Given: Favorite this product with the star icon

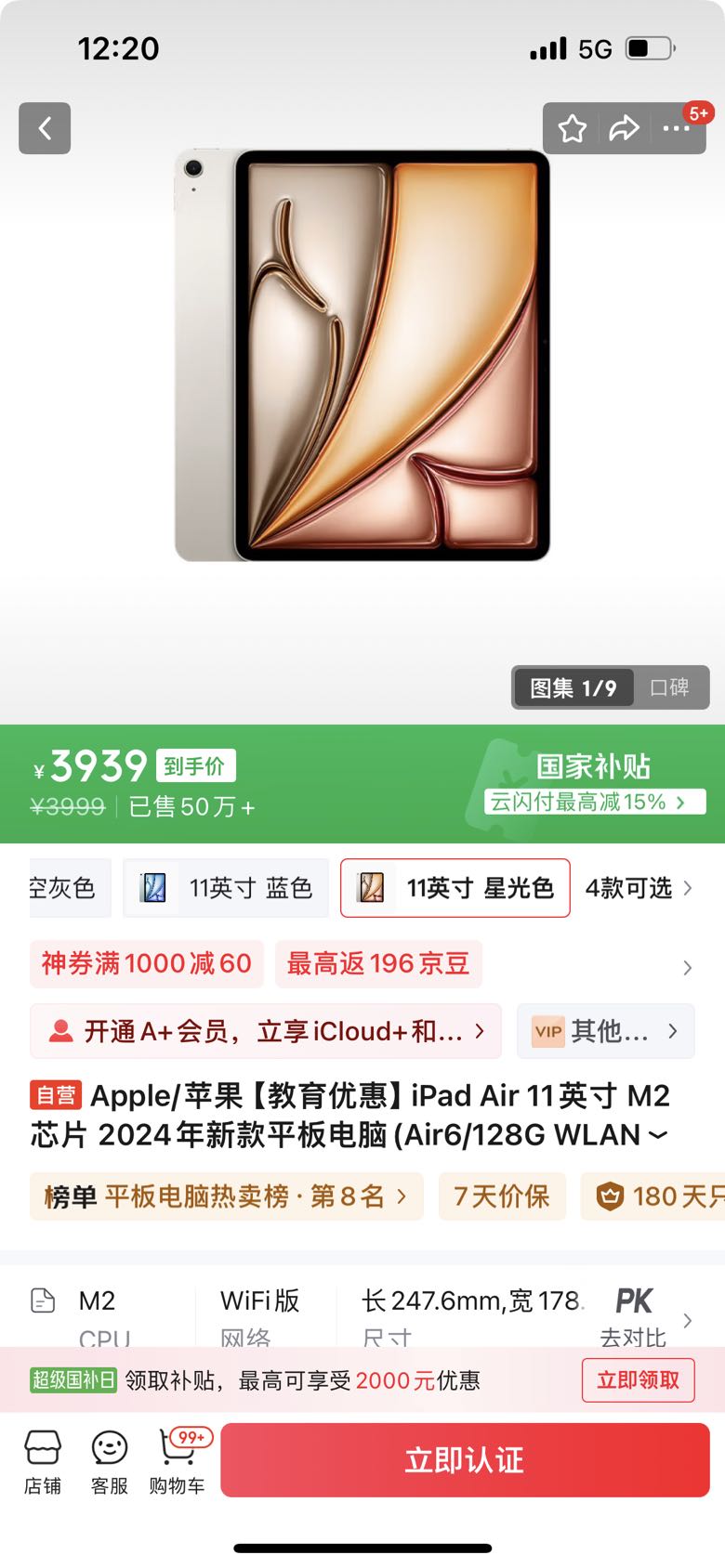Looking at the screenshot, I should (x=573, y=128).
